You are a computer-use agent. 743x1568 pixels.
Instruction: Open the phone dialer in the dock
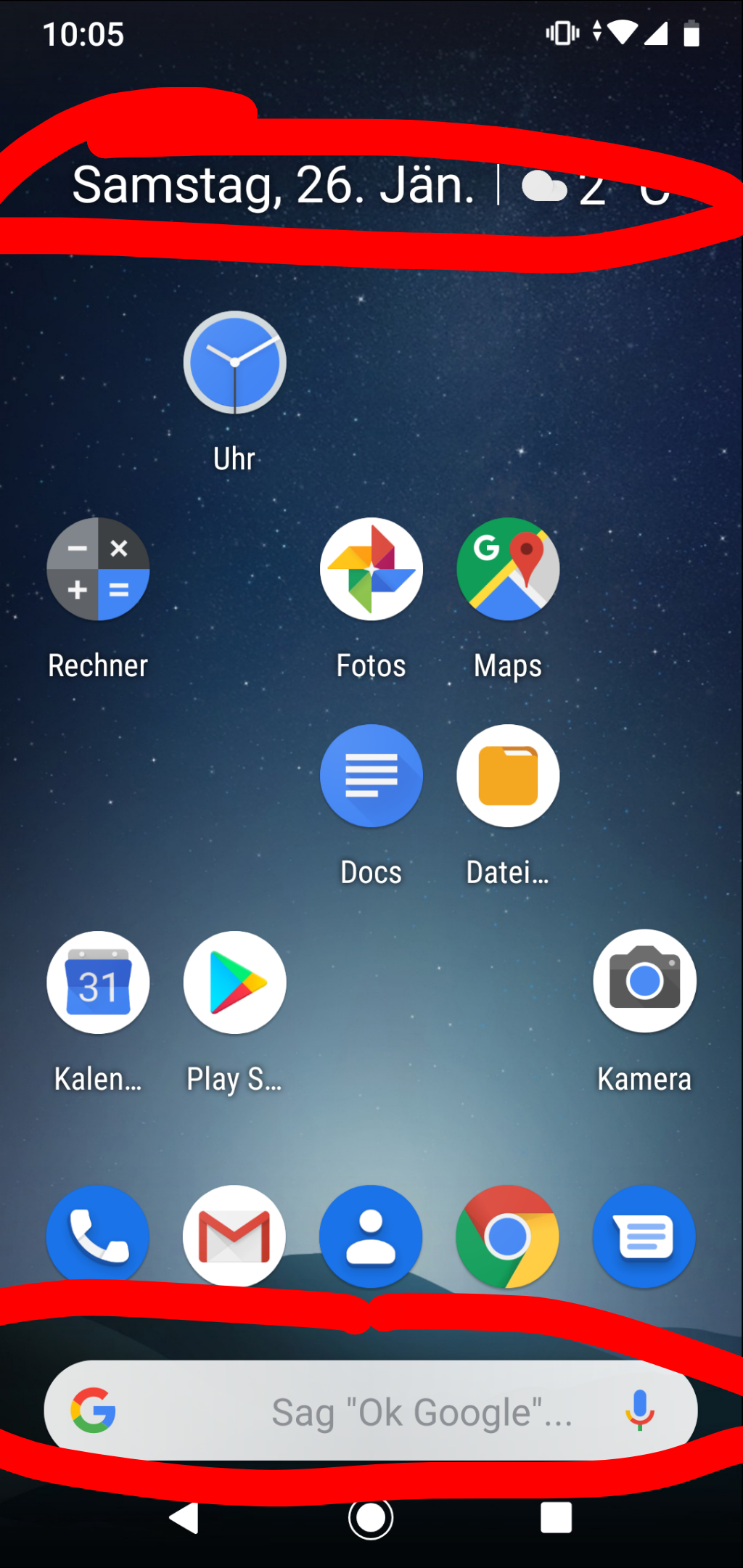tap(98, 1236)
